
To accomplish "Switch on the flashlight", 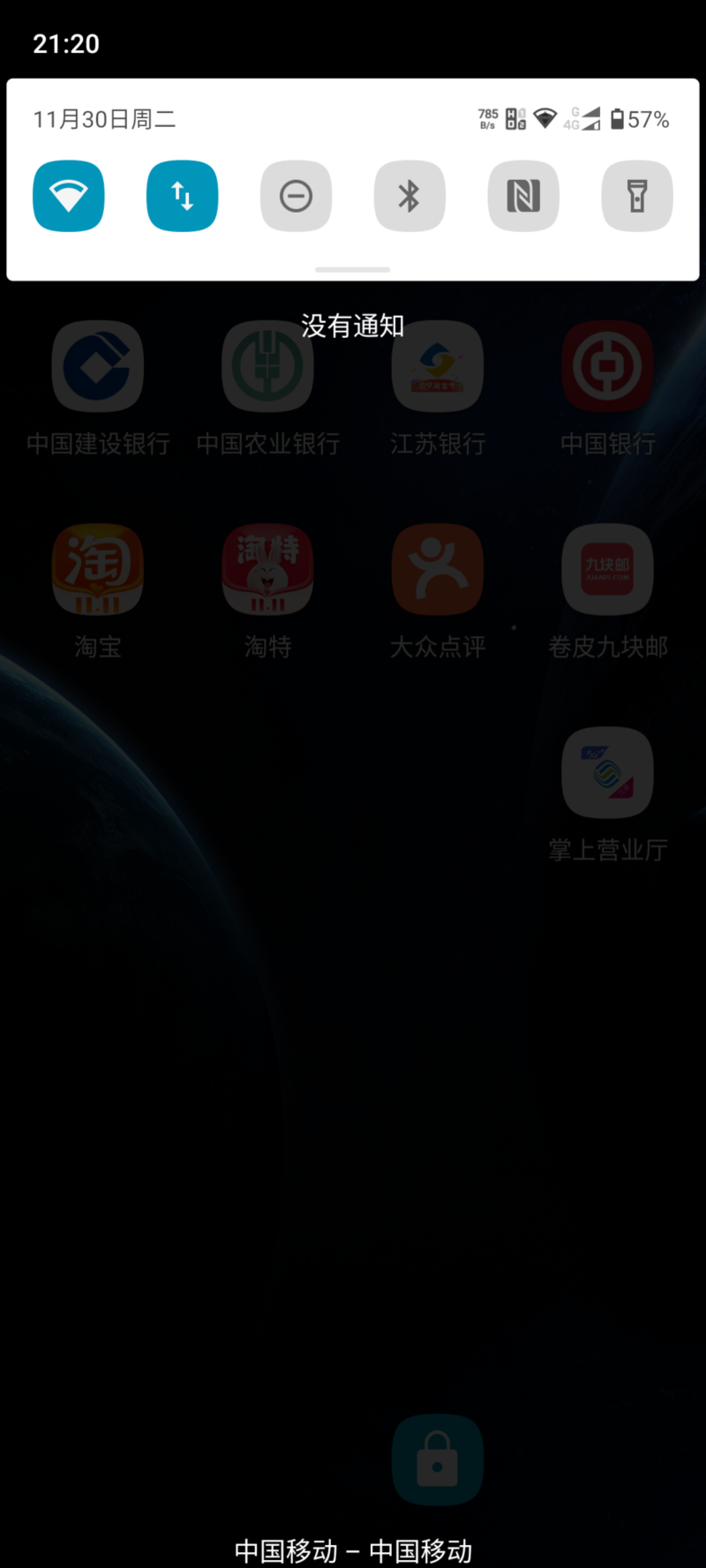I will tap(637, 196).
